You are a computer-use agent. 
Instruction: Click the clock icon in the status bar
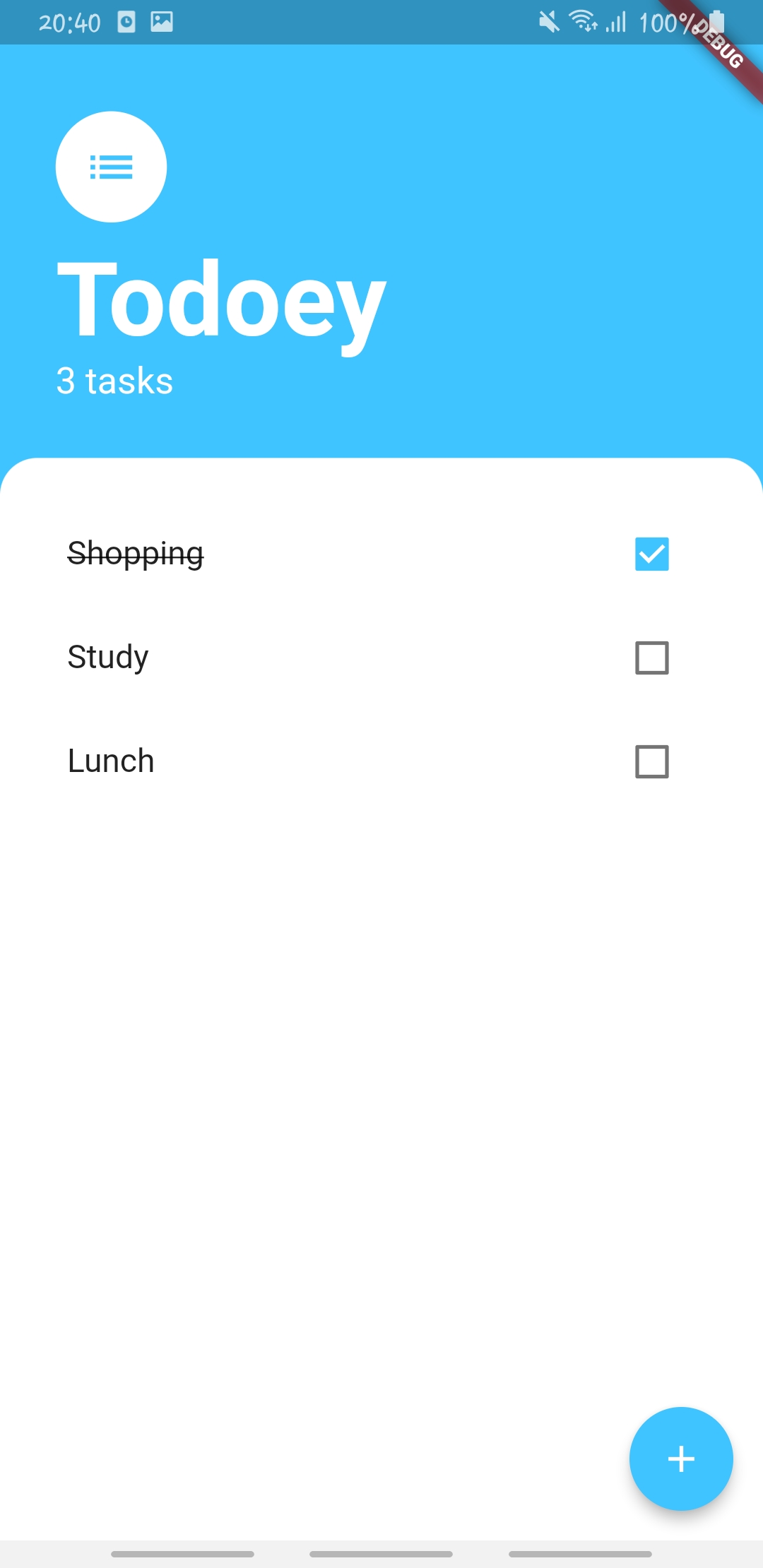(x=127, y=22)
